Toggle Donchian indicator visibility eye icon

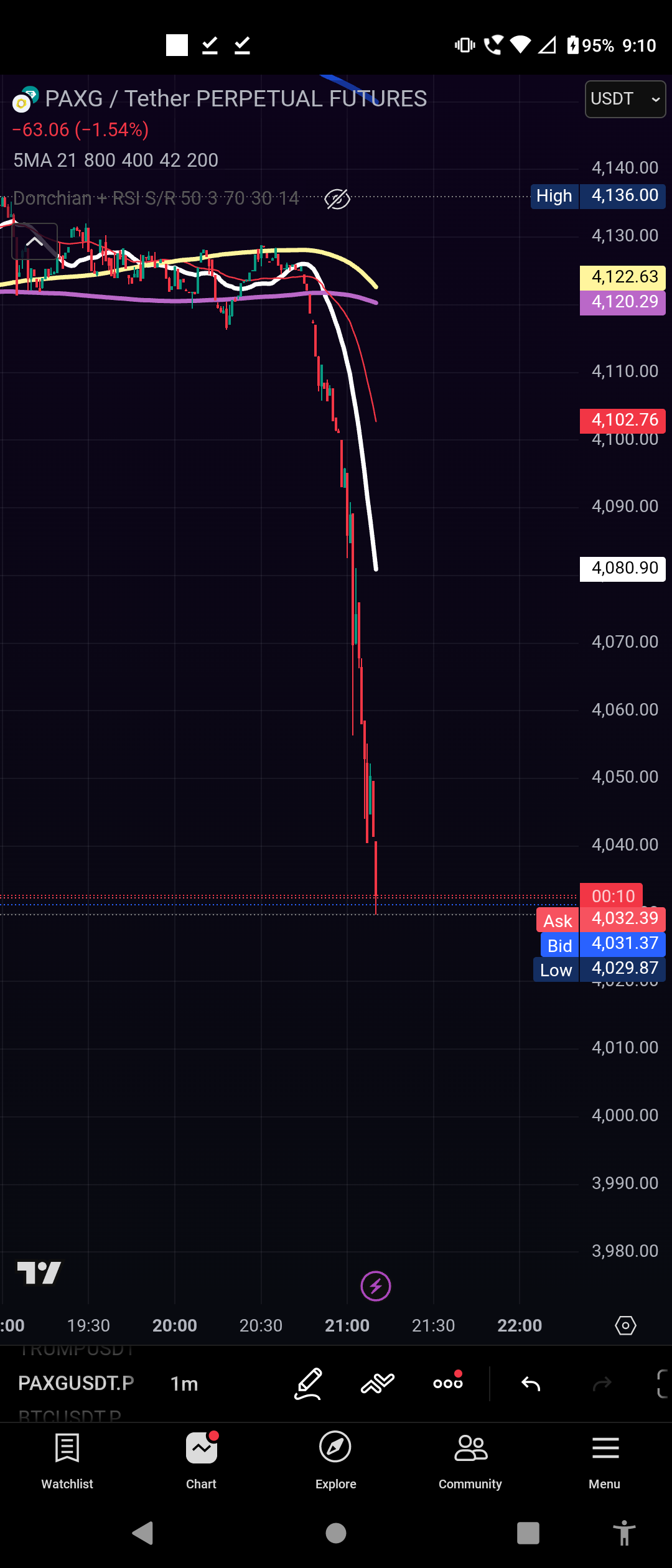337,199
